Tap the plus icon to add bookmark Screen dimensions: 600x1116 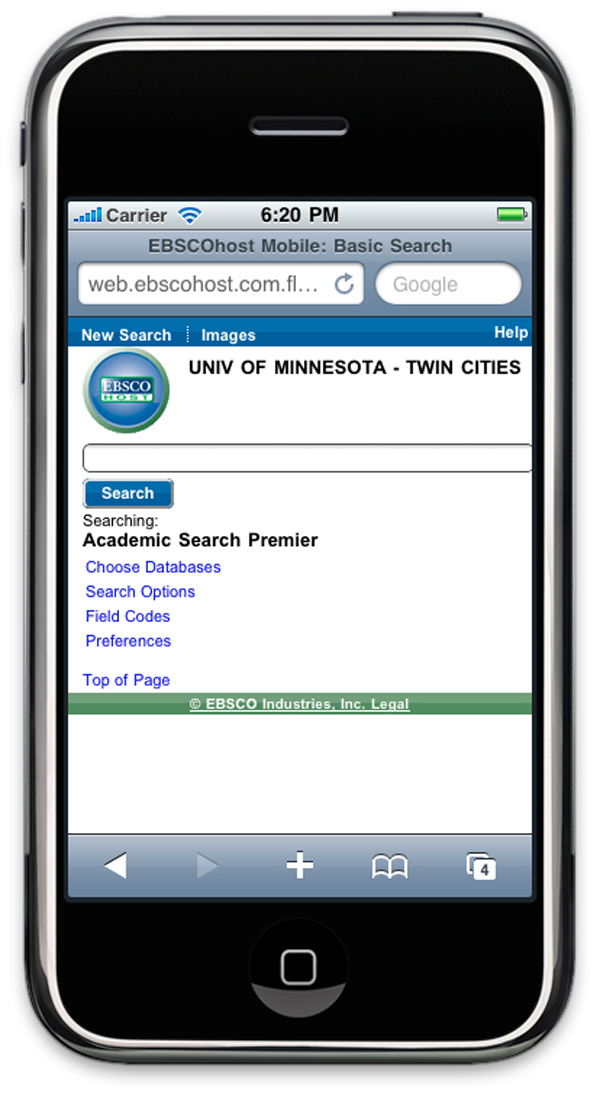tap(299, 866)
